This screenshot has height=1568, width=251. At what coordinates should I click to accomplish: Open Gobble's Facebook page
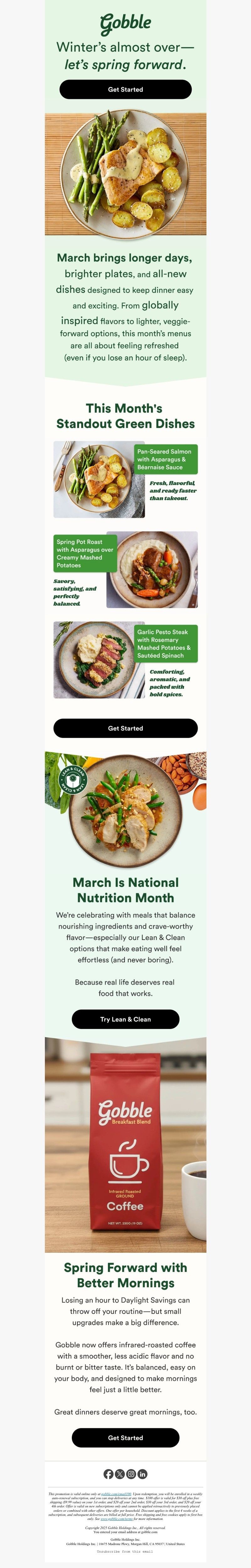[108, 1474]
